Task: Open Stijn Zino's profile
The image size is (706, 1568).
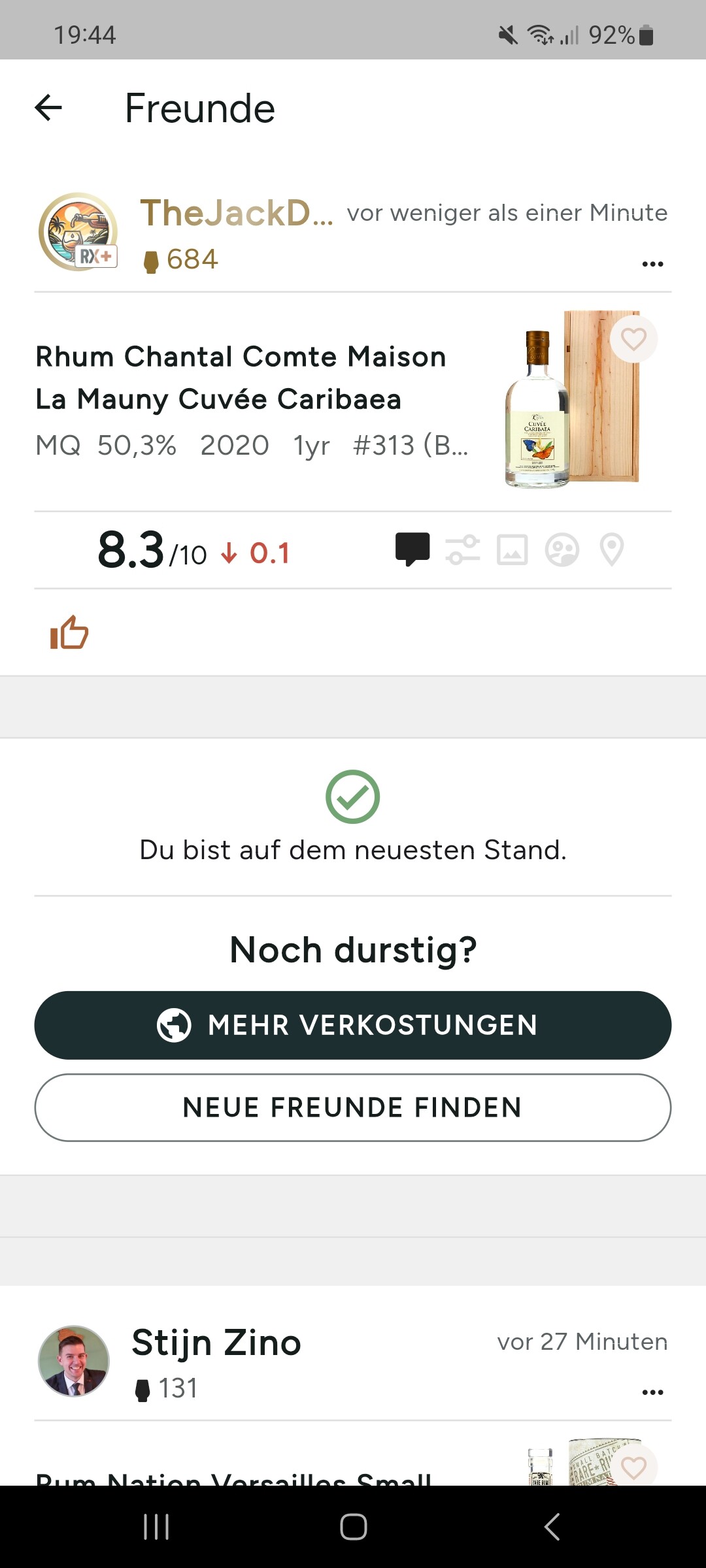Action: coord(74,1361)
